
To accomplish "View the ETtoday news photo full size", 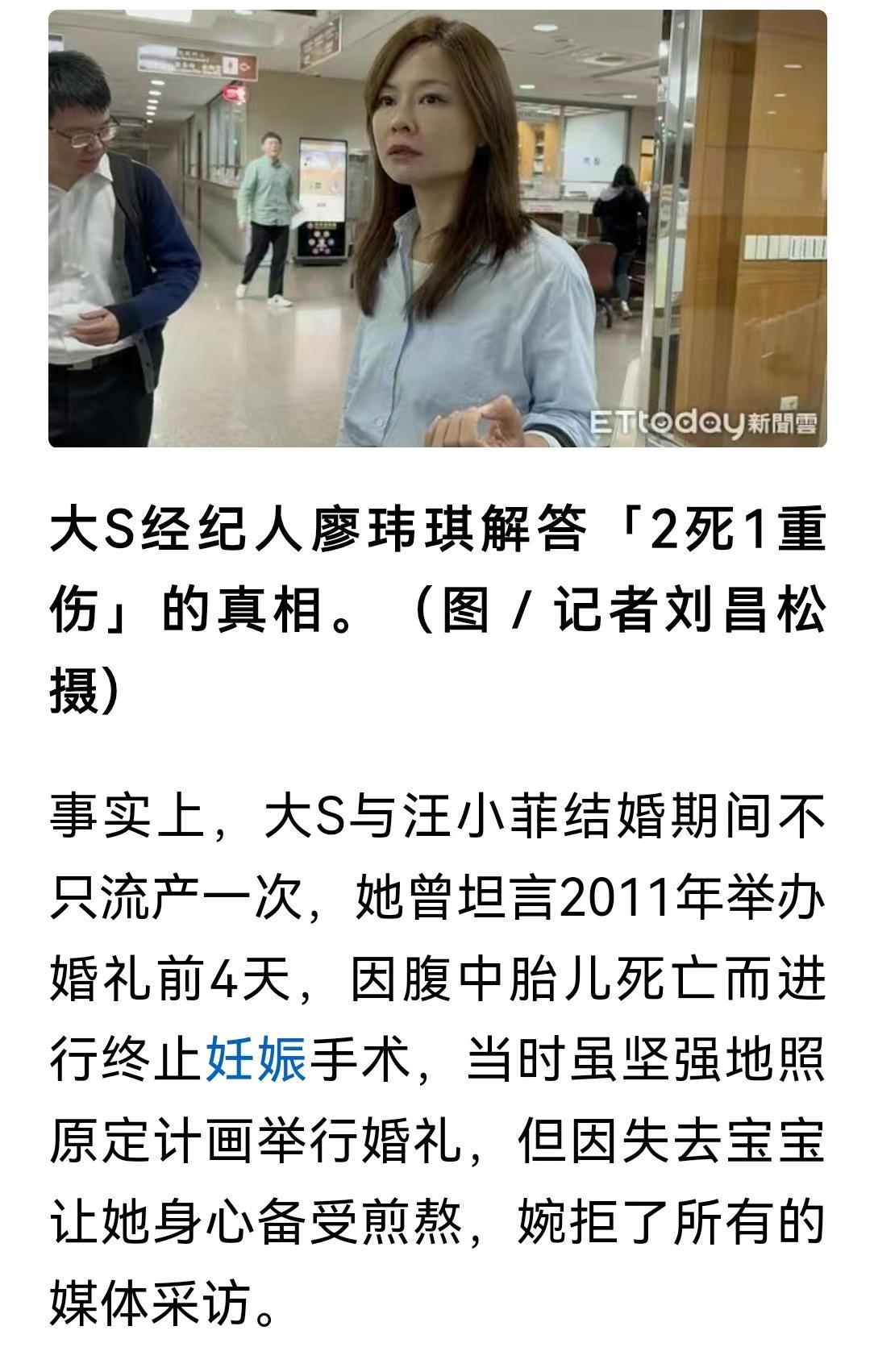I will tap(437, 229).
